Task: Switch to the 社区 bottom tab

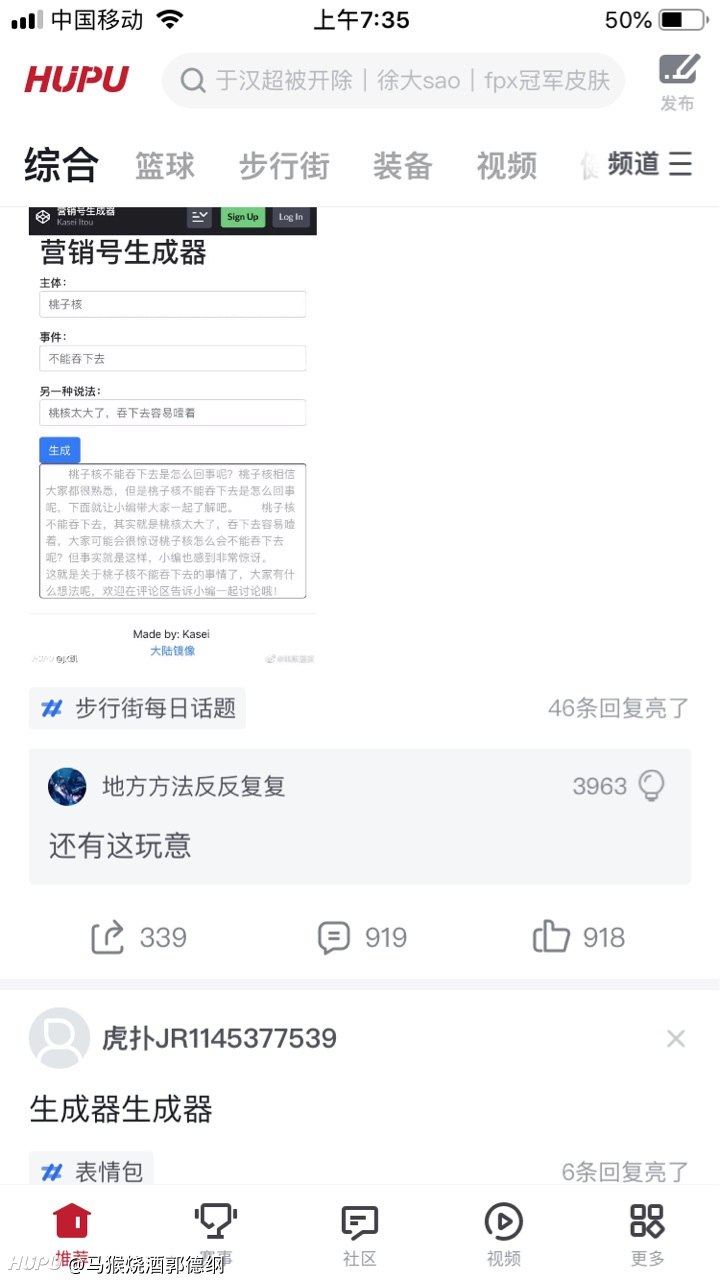Action: 360,1235
